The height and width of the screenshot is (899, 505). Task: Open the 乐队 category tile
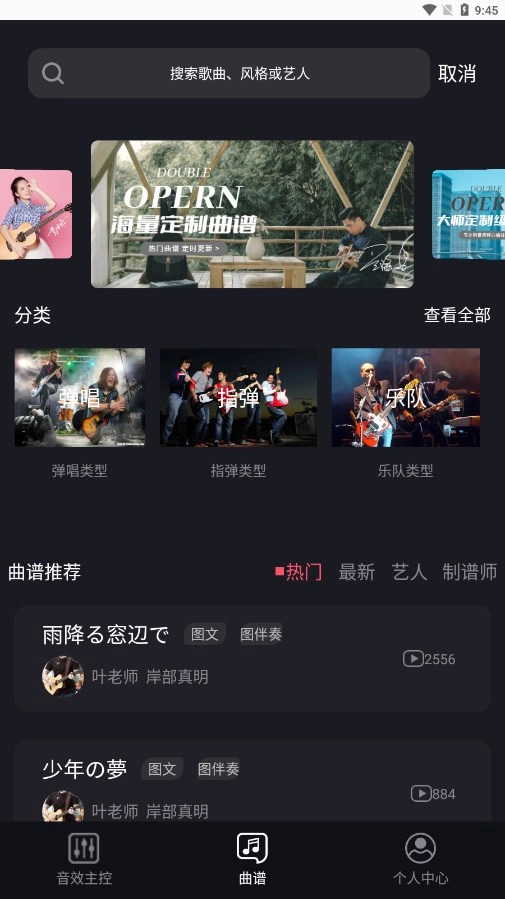point(406,397)
